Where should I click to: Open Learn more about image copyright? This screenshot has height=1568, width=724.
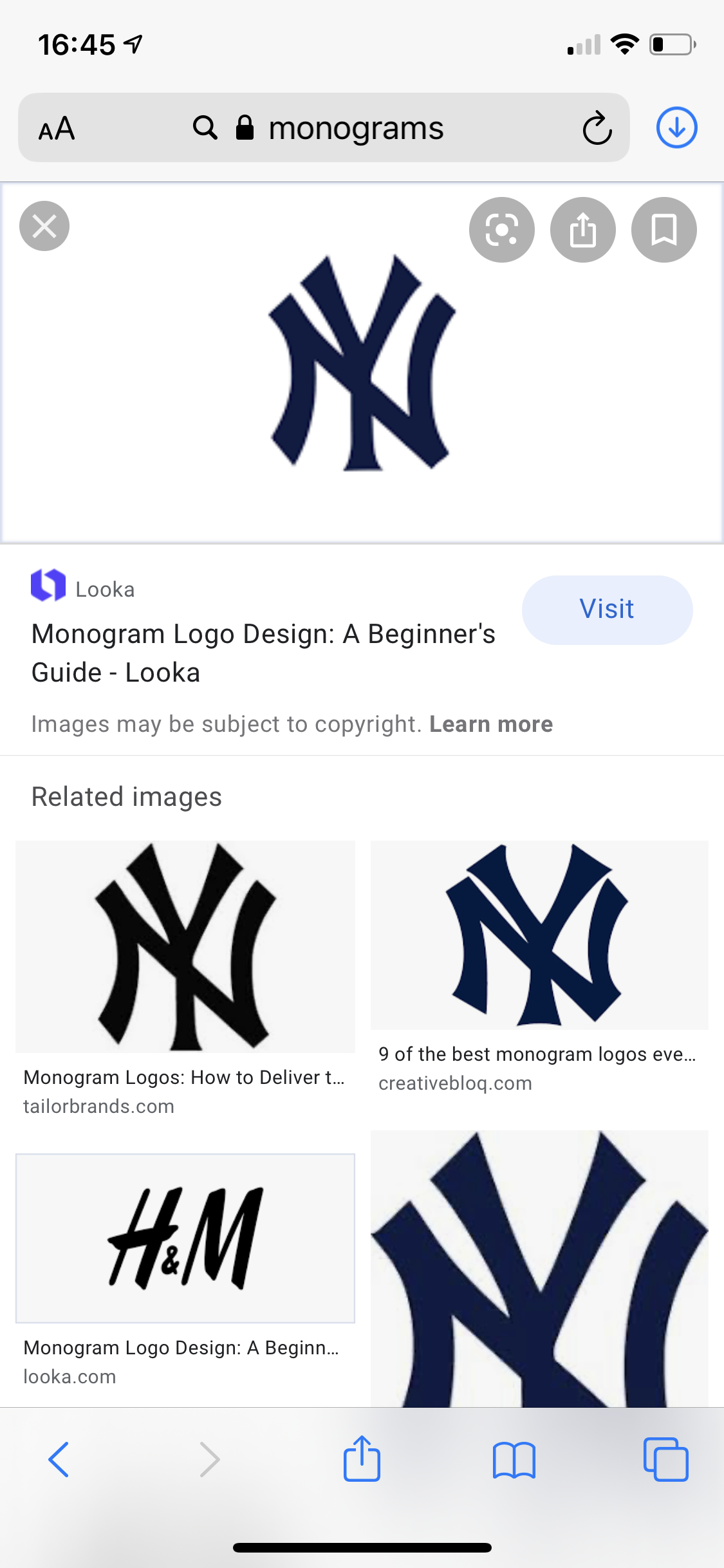(x=491, y=724)
